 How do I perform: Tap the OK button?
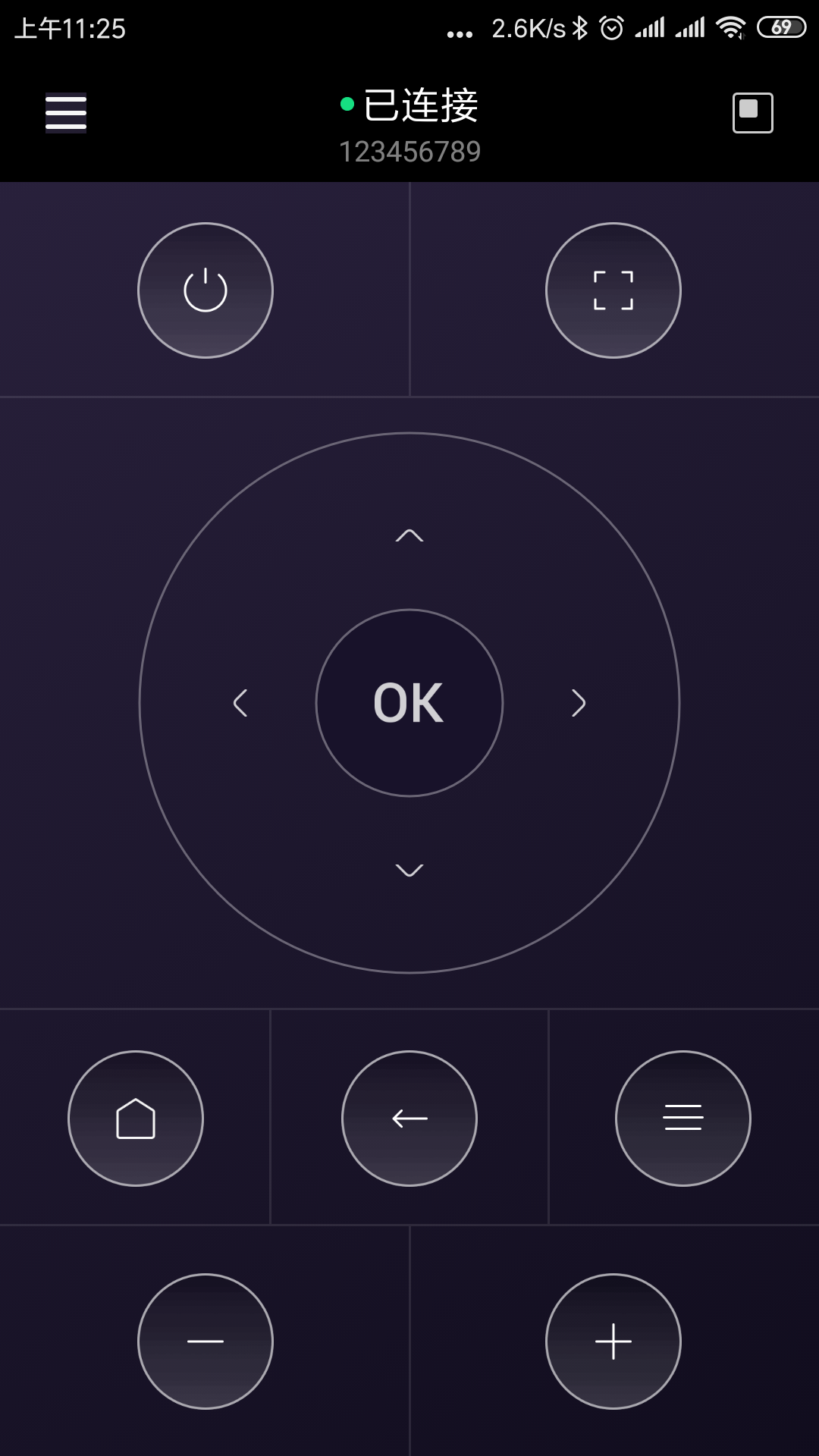(x=409, y=703)
